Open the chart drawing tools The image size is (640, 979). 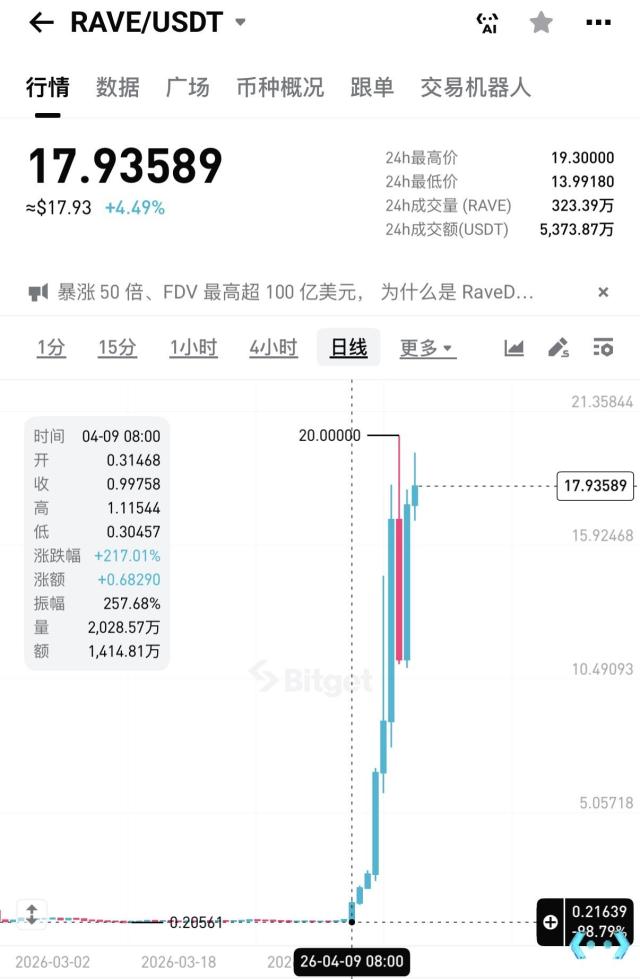pos(558,348)
